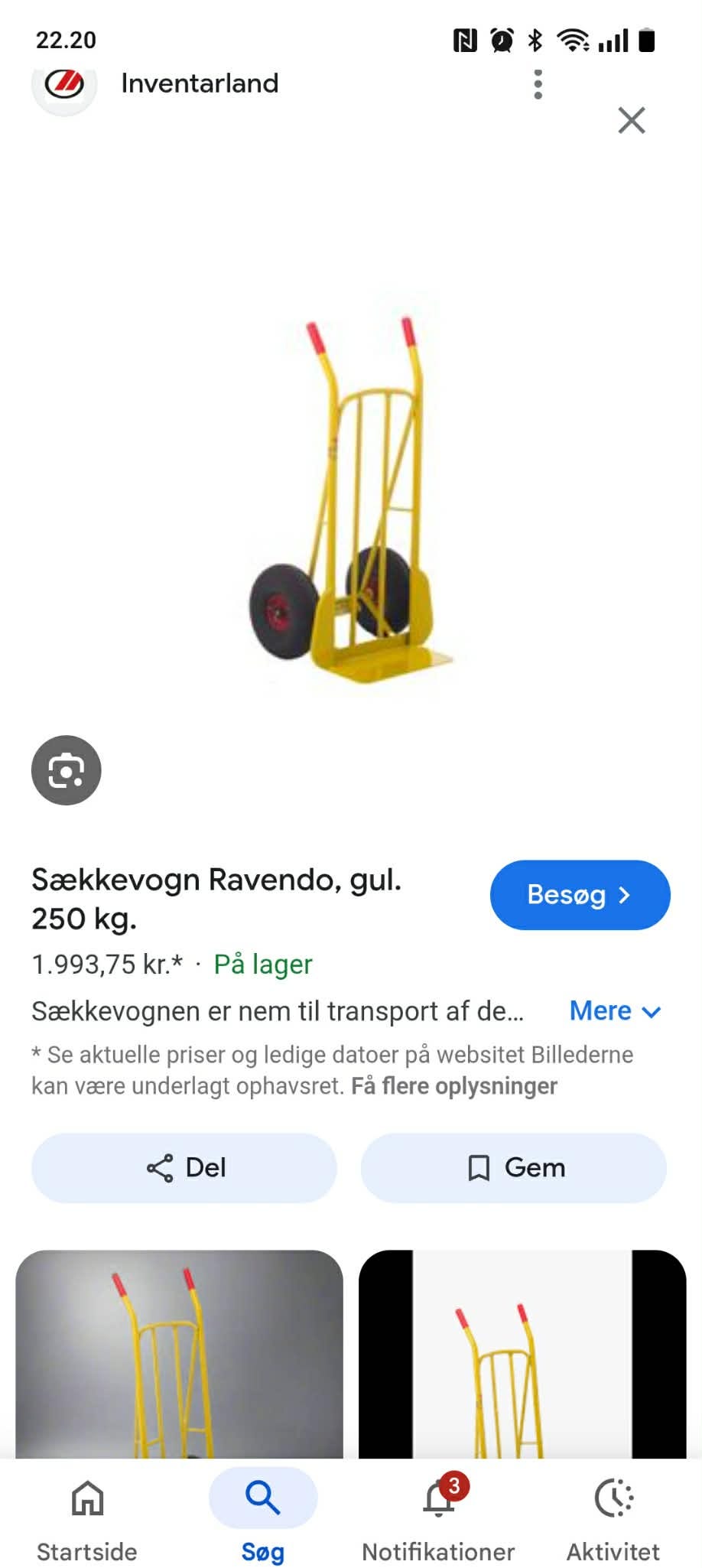Select the Startside home icon
This screenshot has width=702, height=1568.
click(x=87, y=1498)
